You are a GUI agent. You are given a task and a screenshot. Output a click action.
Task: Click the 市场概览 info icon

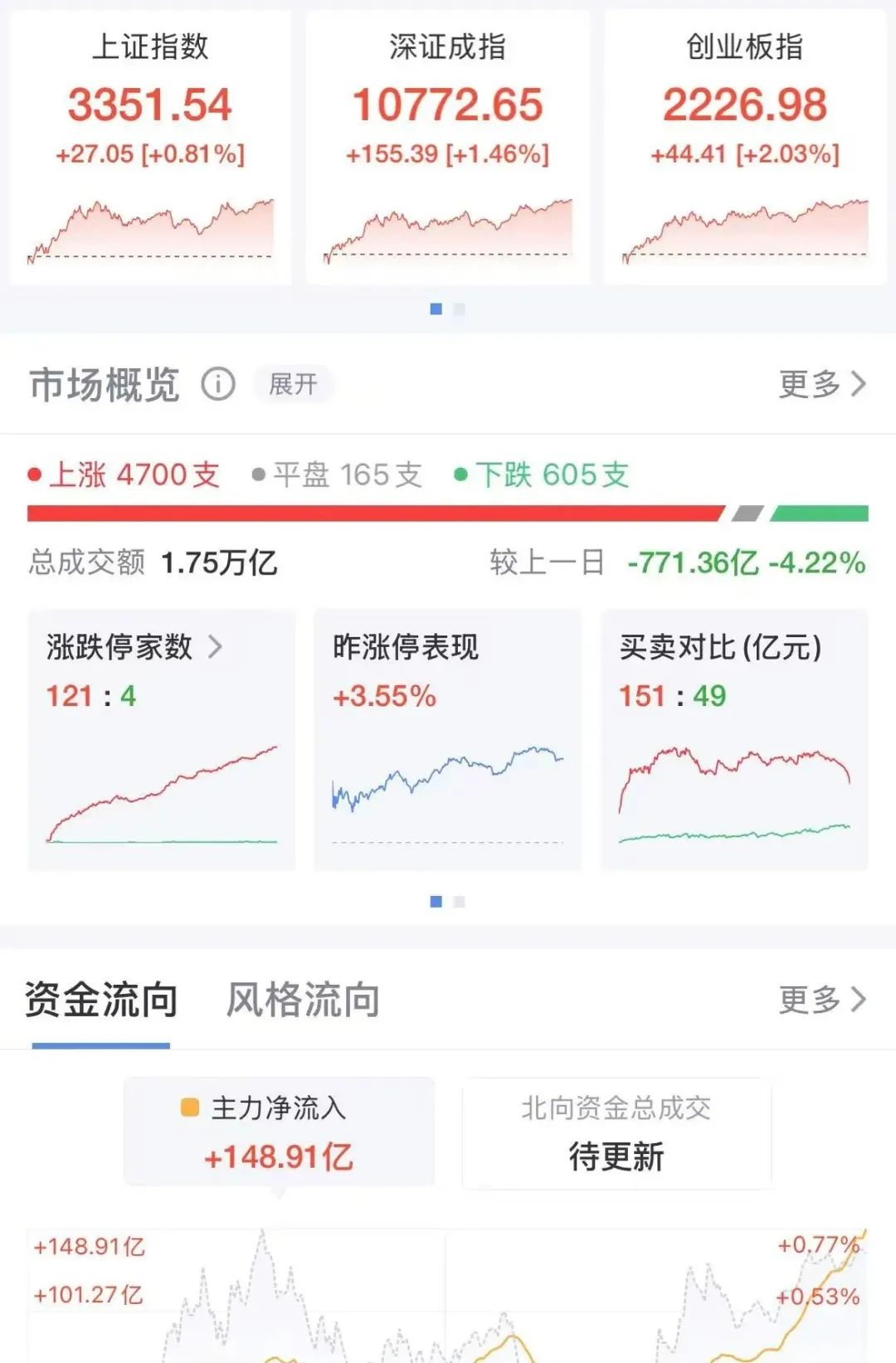click(216, 383)
